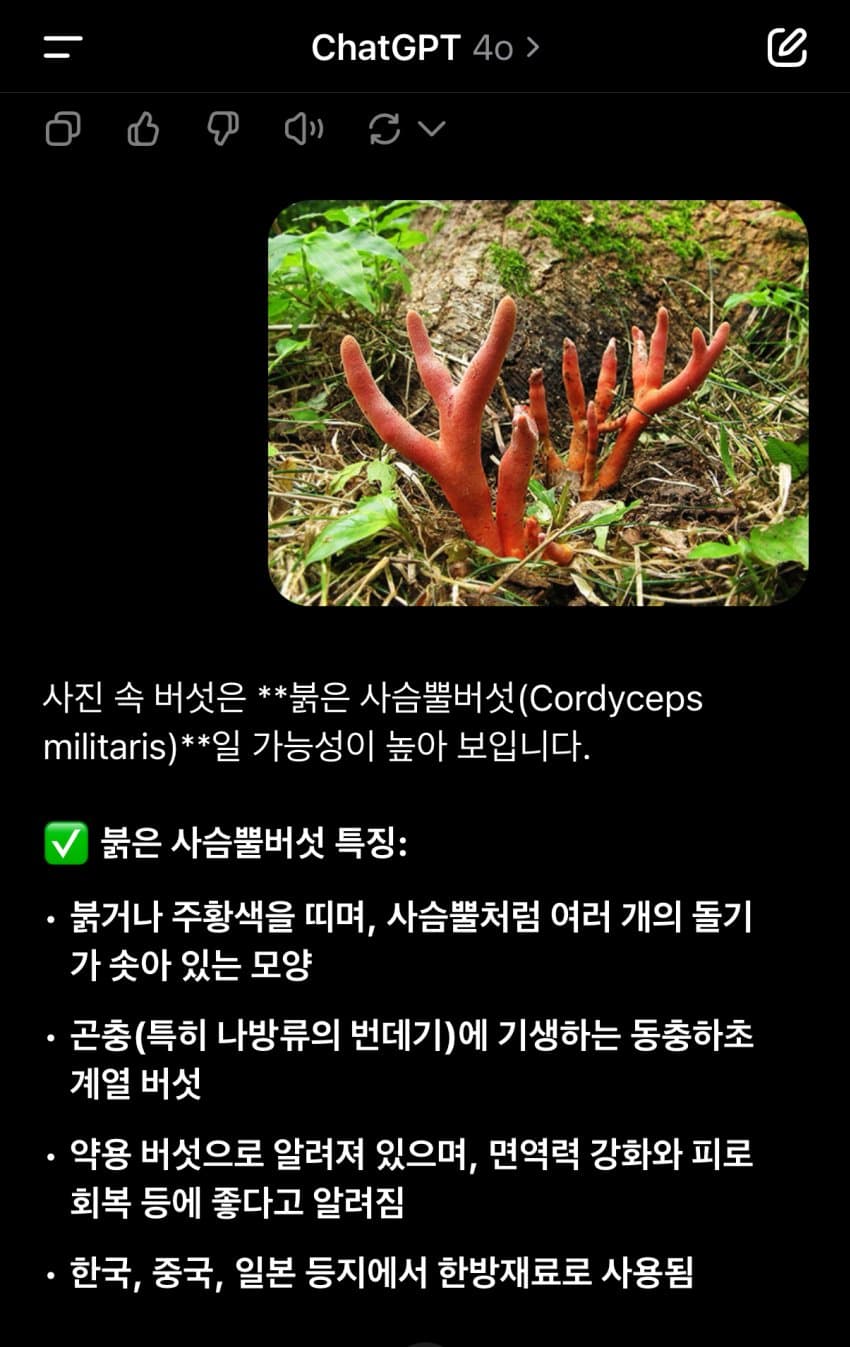
Task: Open the sidebar menu
Action: click(63, 47)
